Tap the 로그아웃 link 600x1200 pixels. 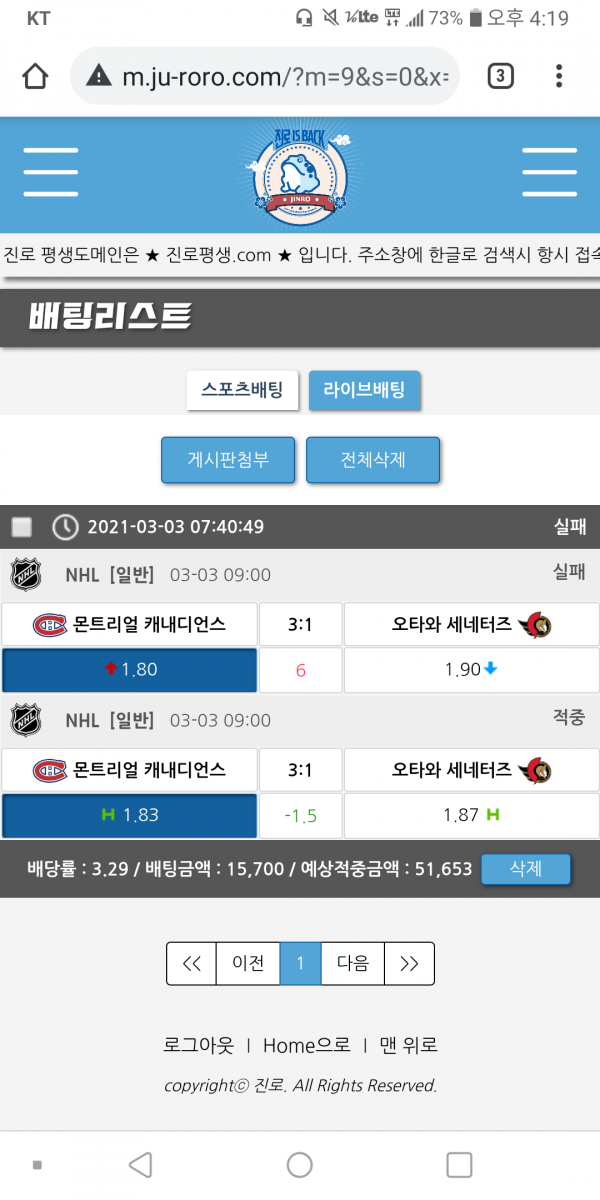click(x=198, y=1046)
